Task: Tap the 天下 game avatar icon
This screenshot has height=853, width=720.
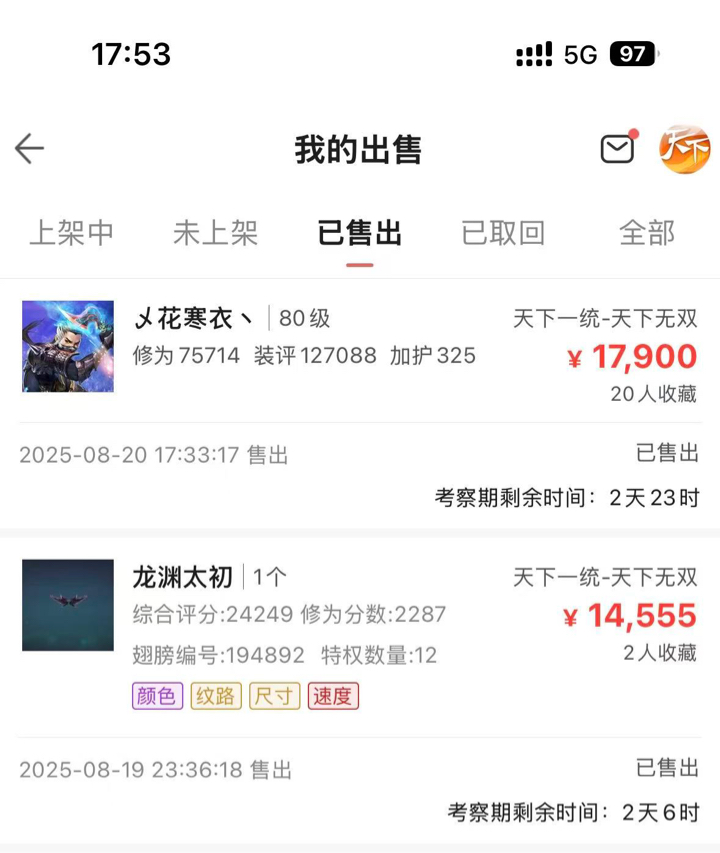Action: point(684,149)
